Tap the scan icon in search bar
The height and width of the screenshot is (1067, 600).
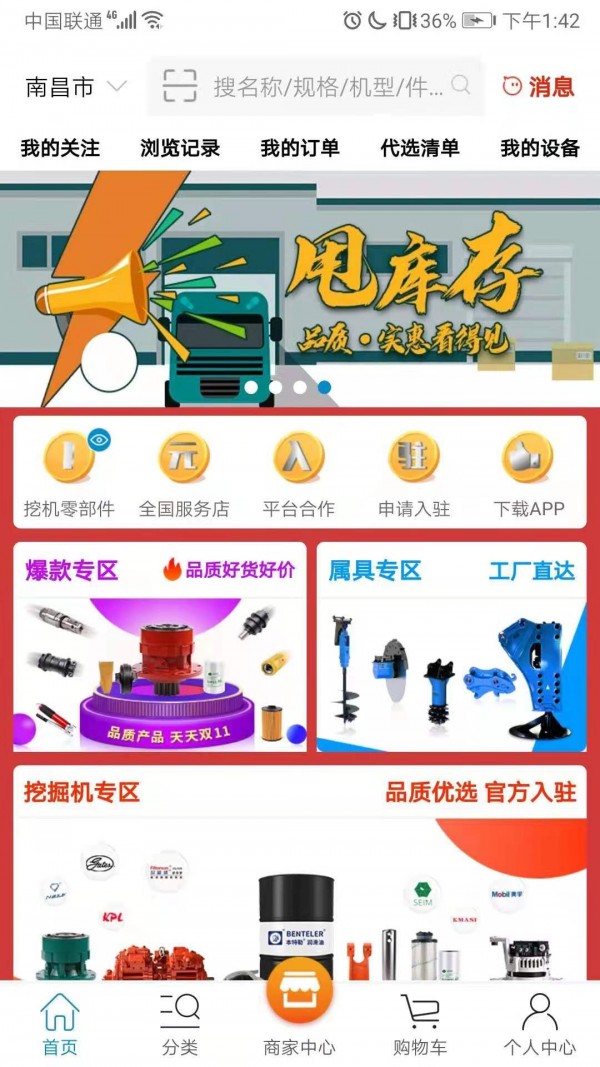click(x=180, y=87)
